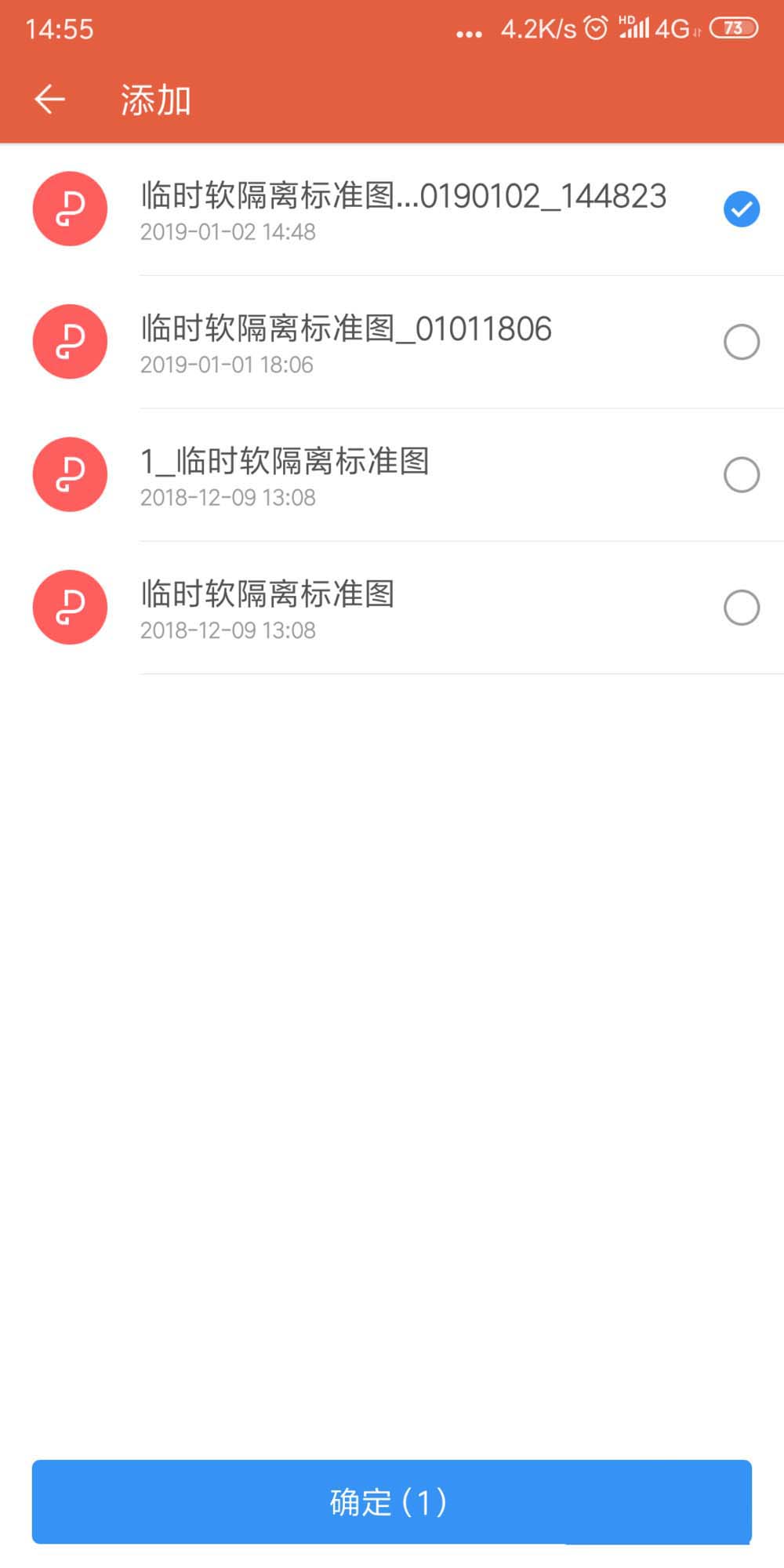Check the circle next to 1_临时软隔离标准图
This screenshot has width=784, height=1568.
tap(741, 475)
